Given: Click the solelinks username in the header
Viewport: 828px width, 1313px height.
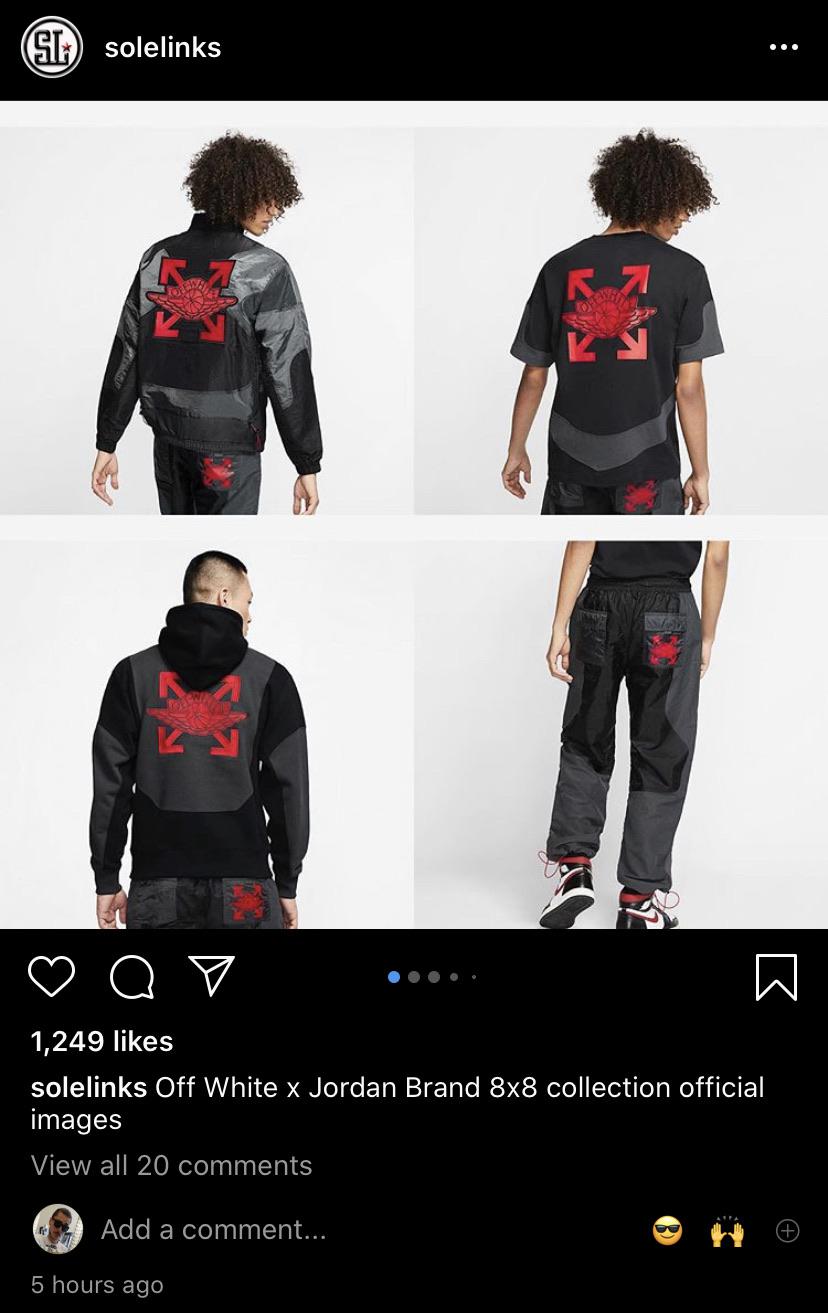Looking at the screenshot, I should 162,46.
